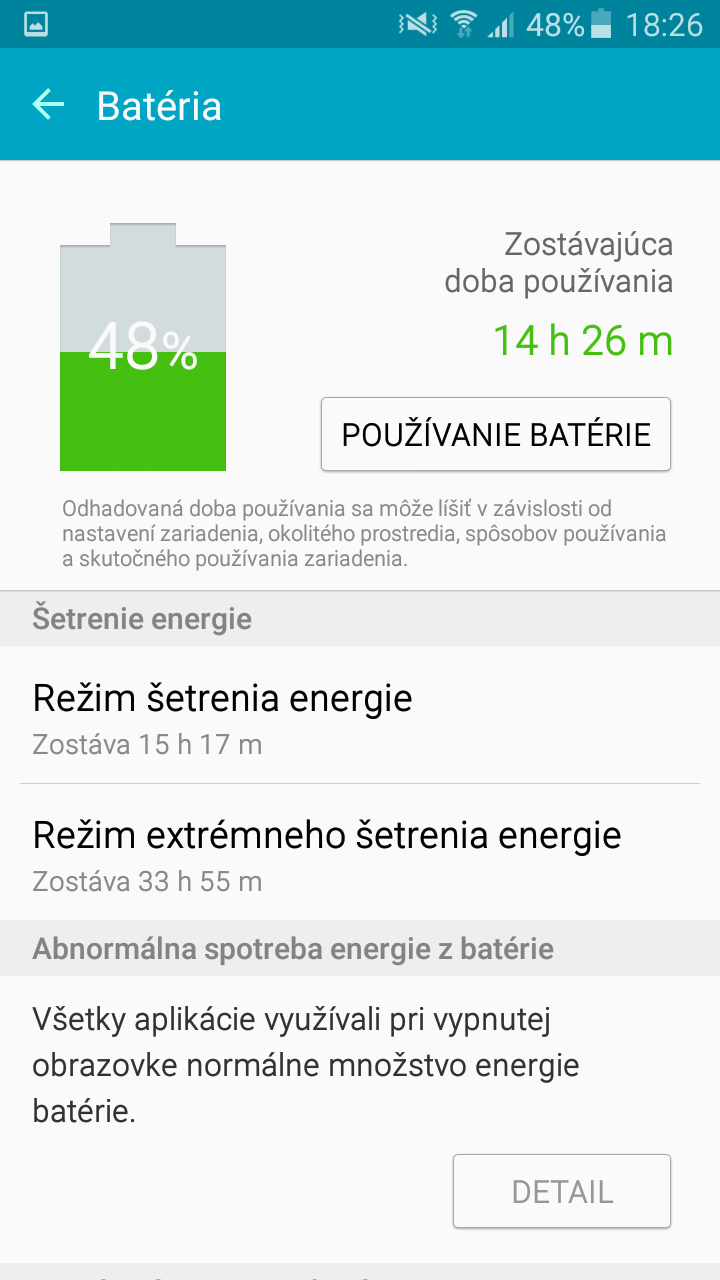
Task: Open Režim šetrenia energie settings
Action: pyautogui.click(x=360, y=715)
